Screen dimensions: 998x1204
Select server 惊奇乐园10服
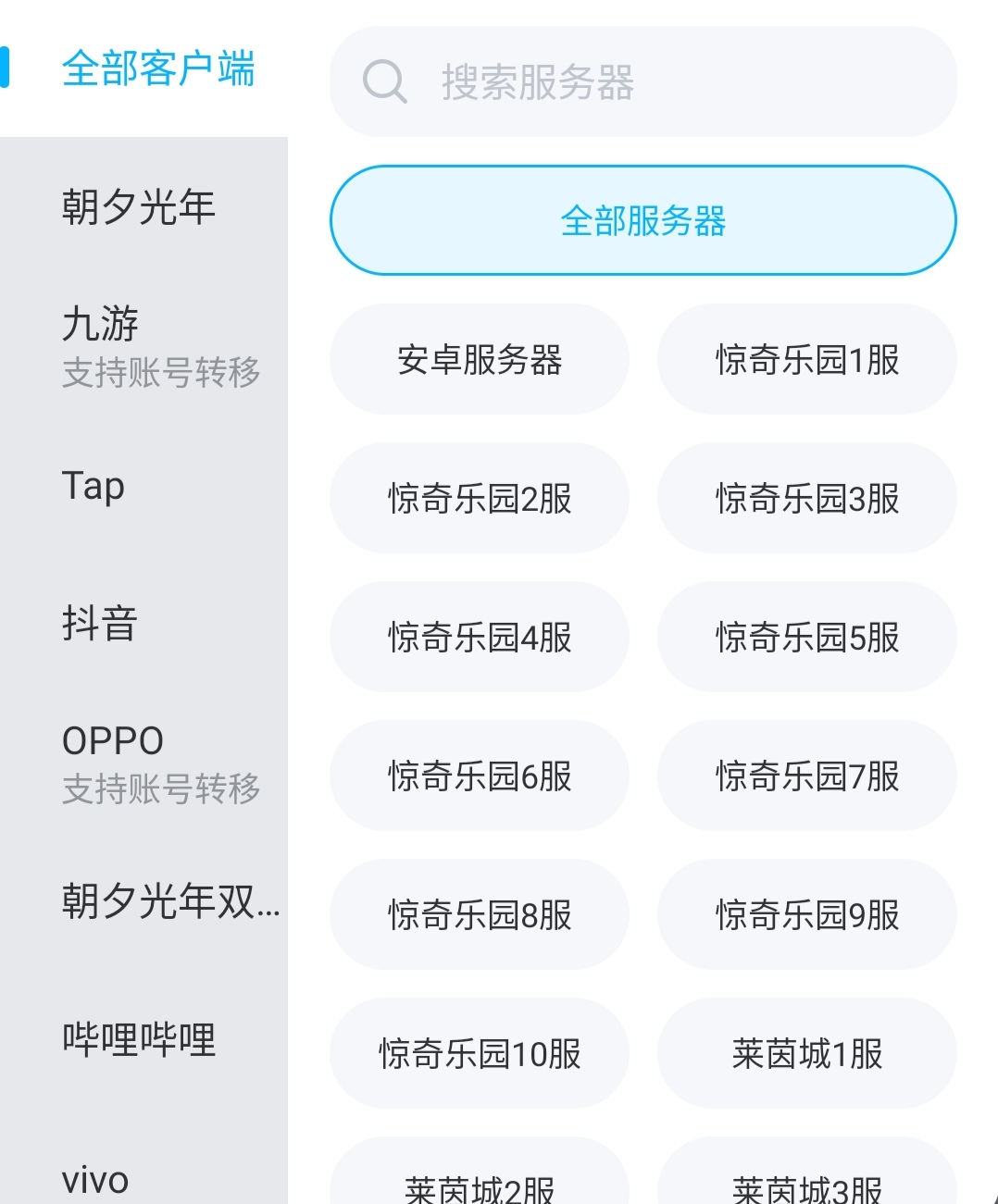click(480, 1053)
